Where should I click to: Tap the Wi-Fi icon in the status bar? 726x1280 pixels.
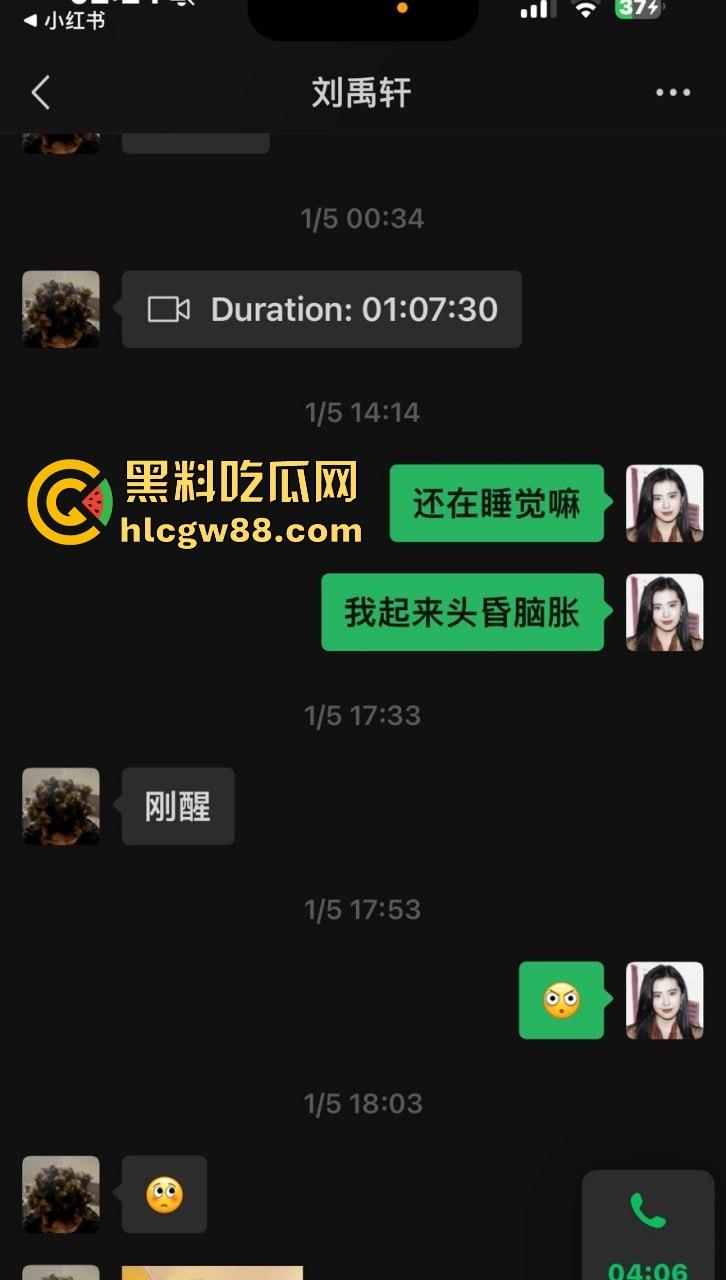587,10
